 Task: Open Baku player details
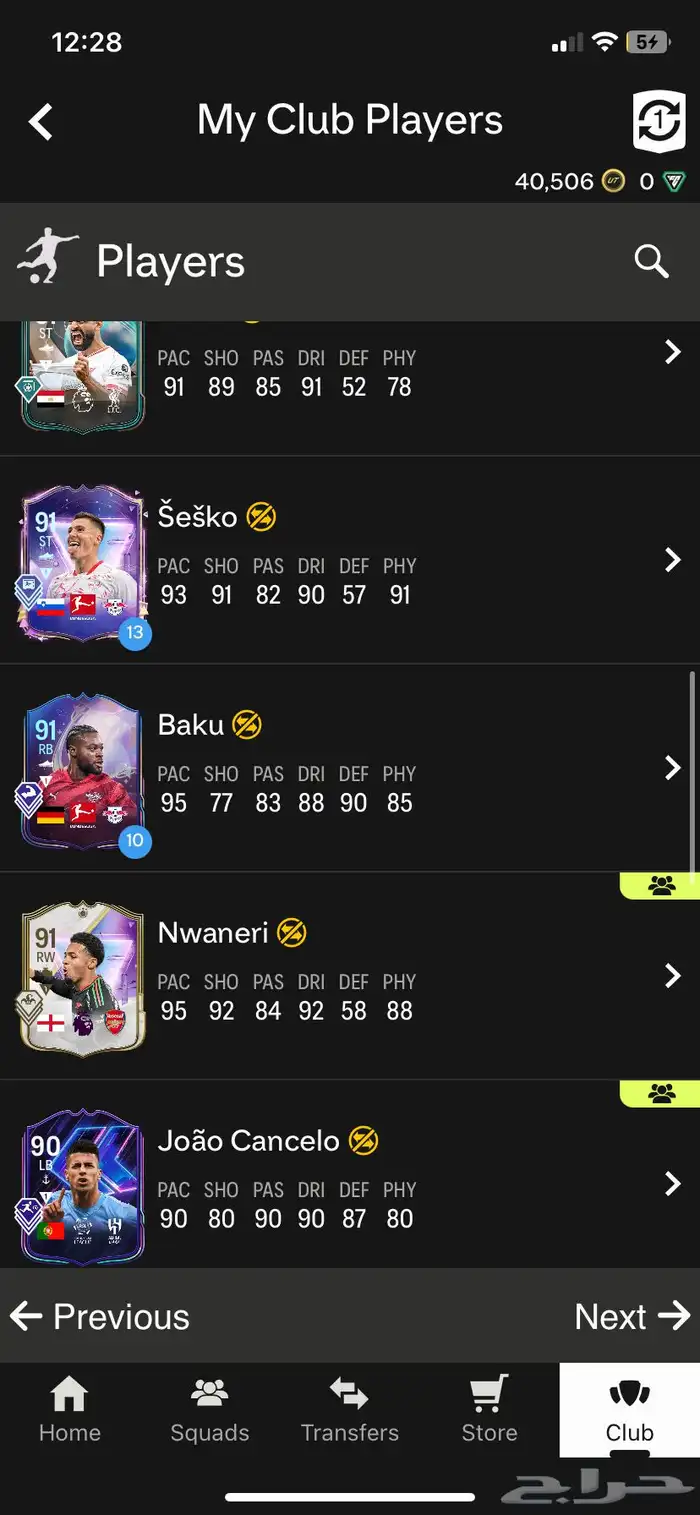click(672, 768)
